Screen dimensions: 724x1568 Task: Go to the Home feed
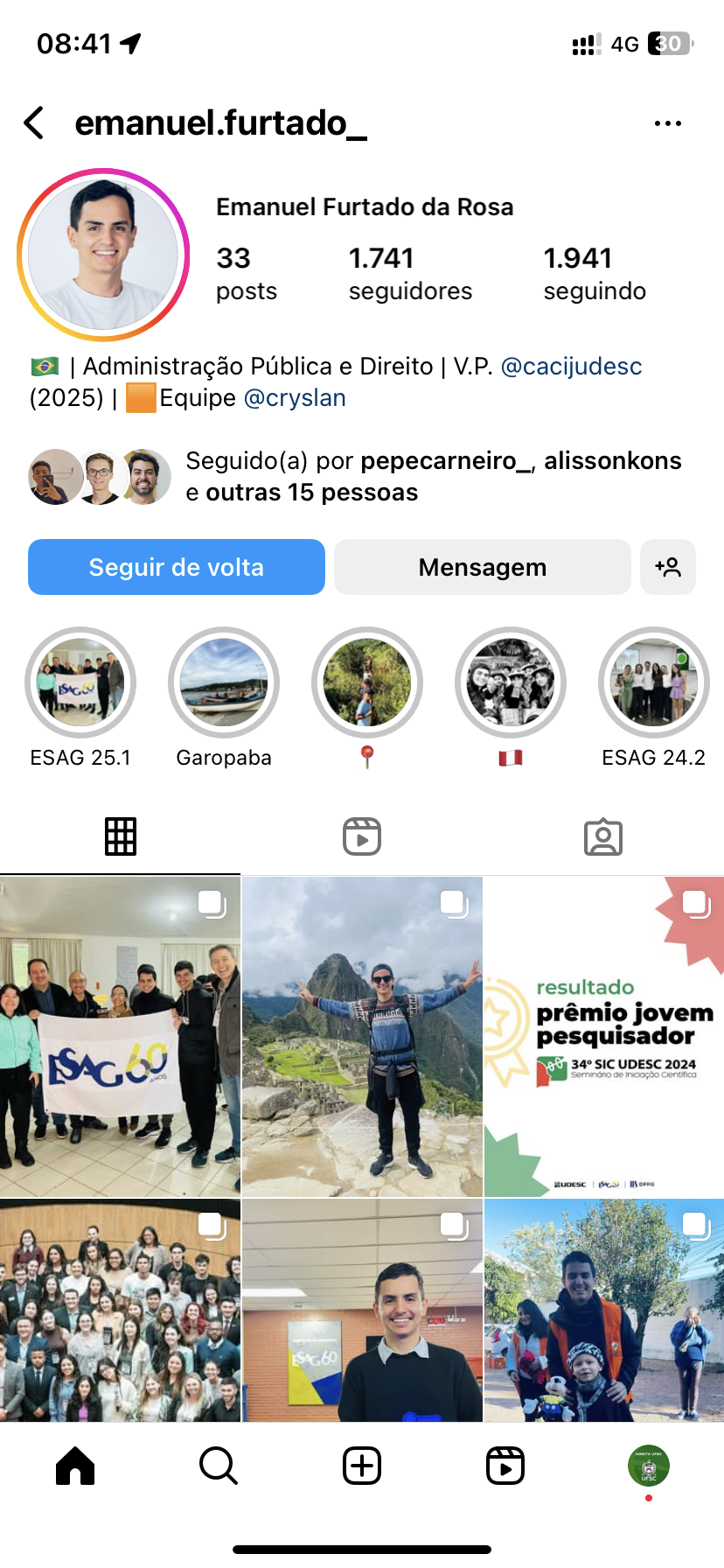(x=75, y=1466)
